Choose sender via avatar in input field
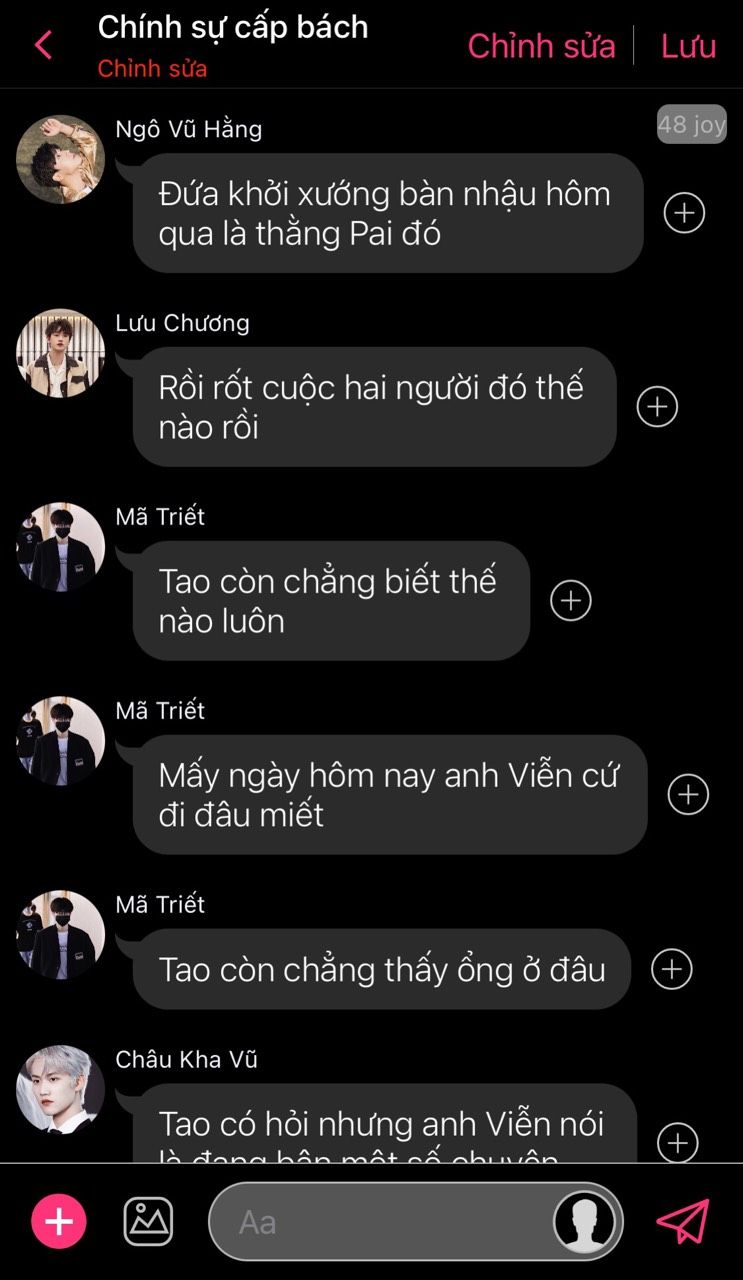This screenshot has width=743, height=1280. click(x=584, y=1222)
